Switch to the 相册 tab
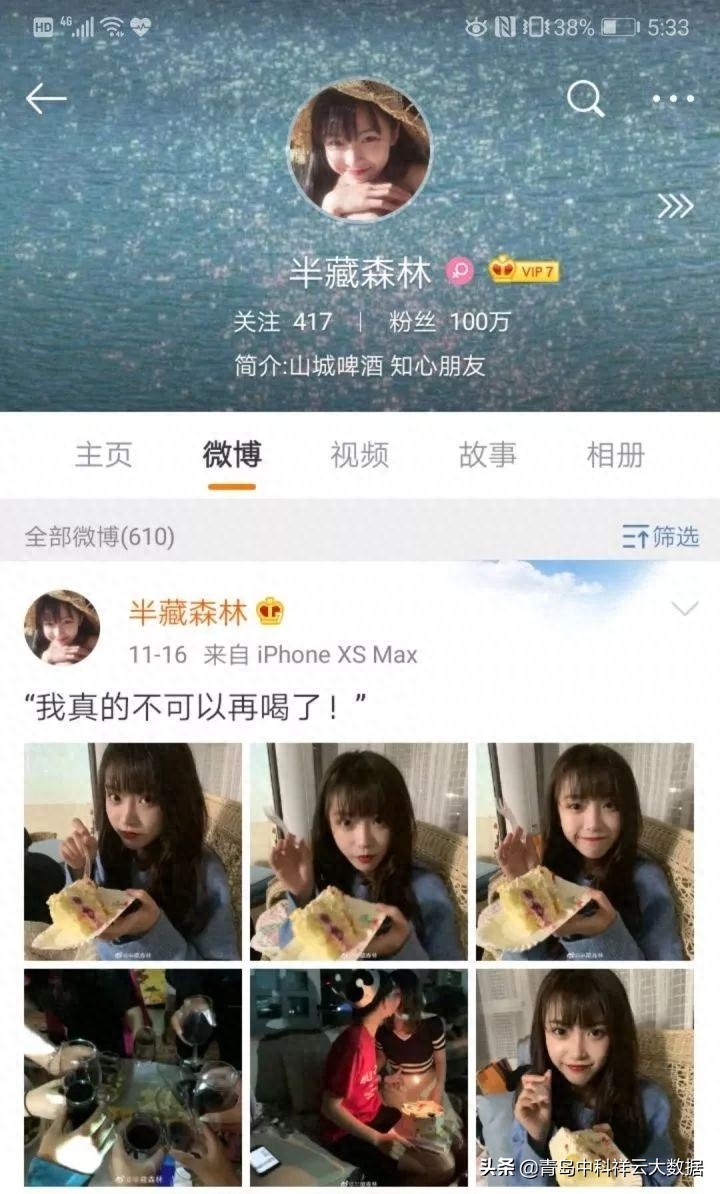 (x=616, y=455)
